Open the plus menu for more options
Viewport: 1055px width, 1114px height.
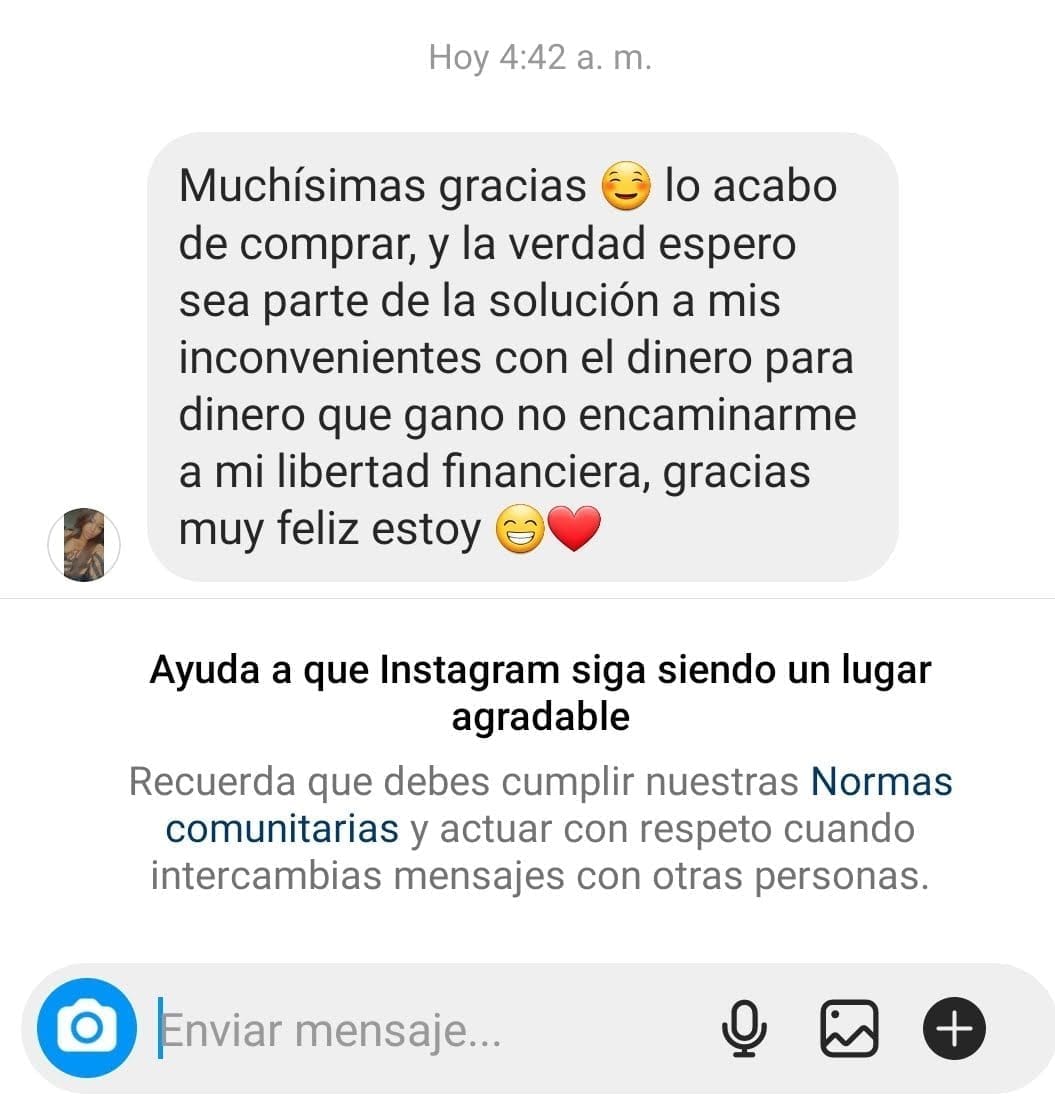(x=954, y=1028)
